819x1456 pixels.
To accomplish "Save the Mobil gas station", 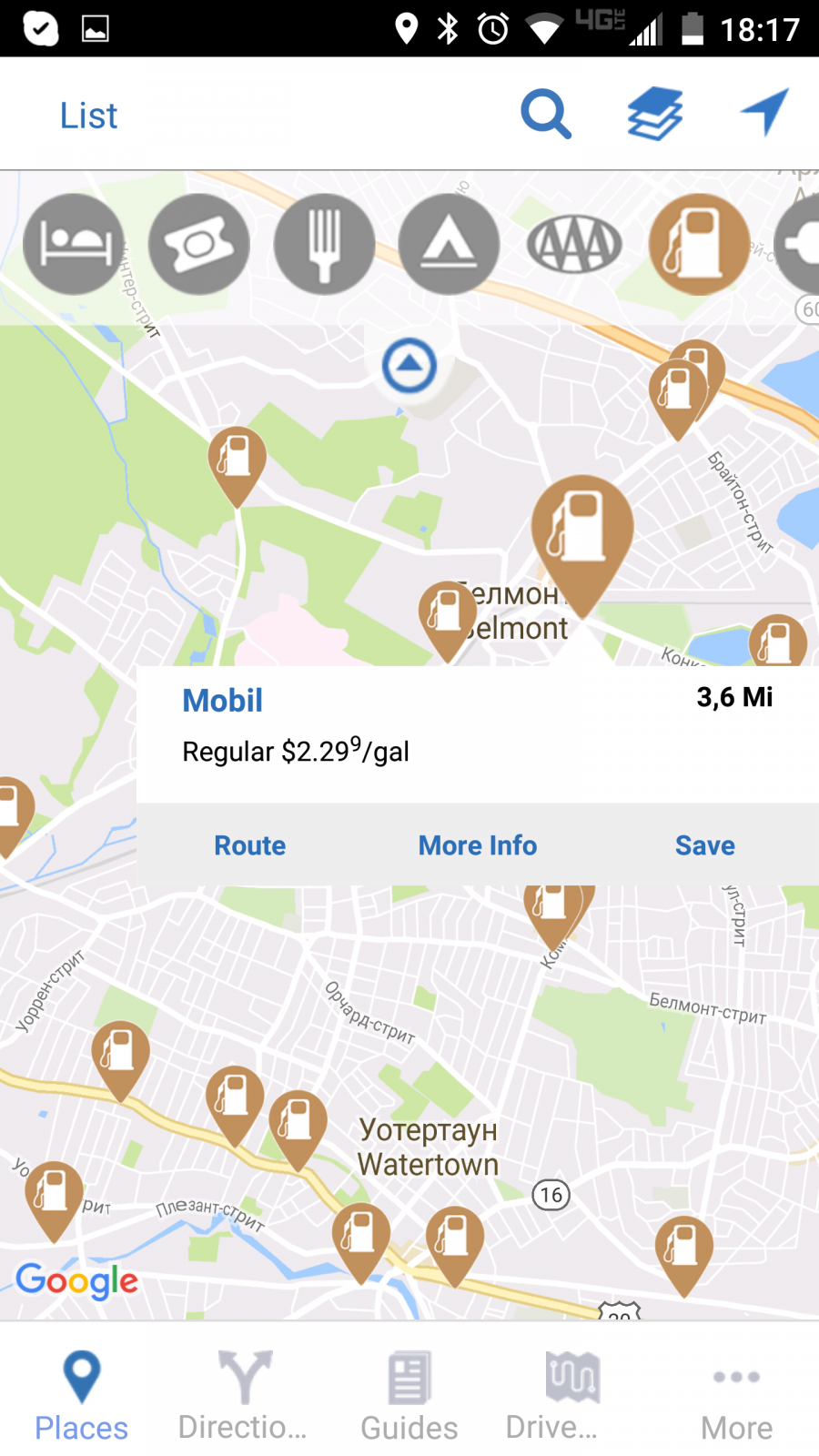I will coord(705,845).
